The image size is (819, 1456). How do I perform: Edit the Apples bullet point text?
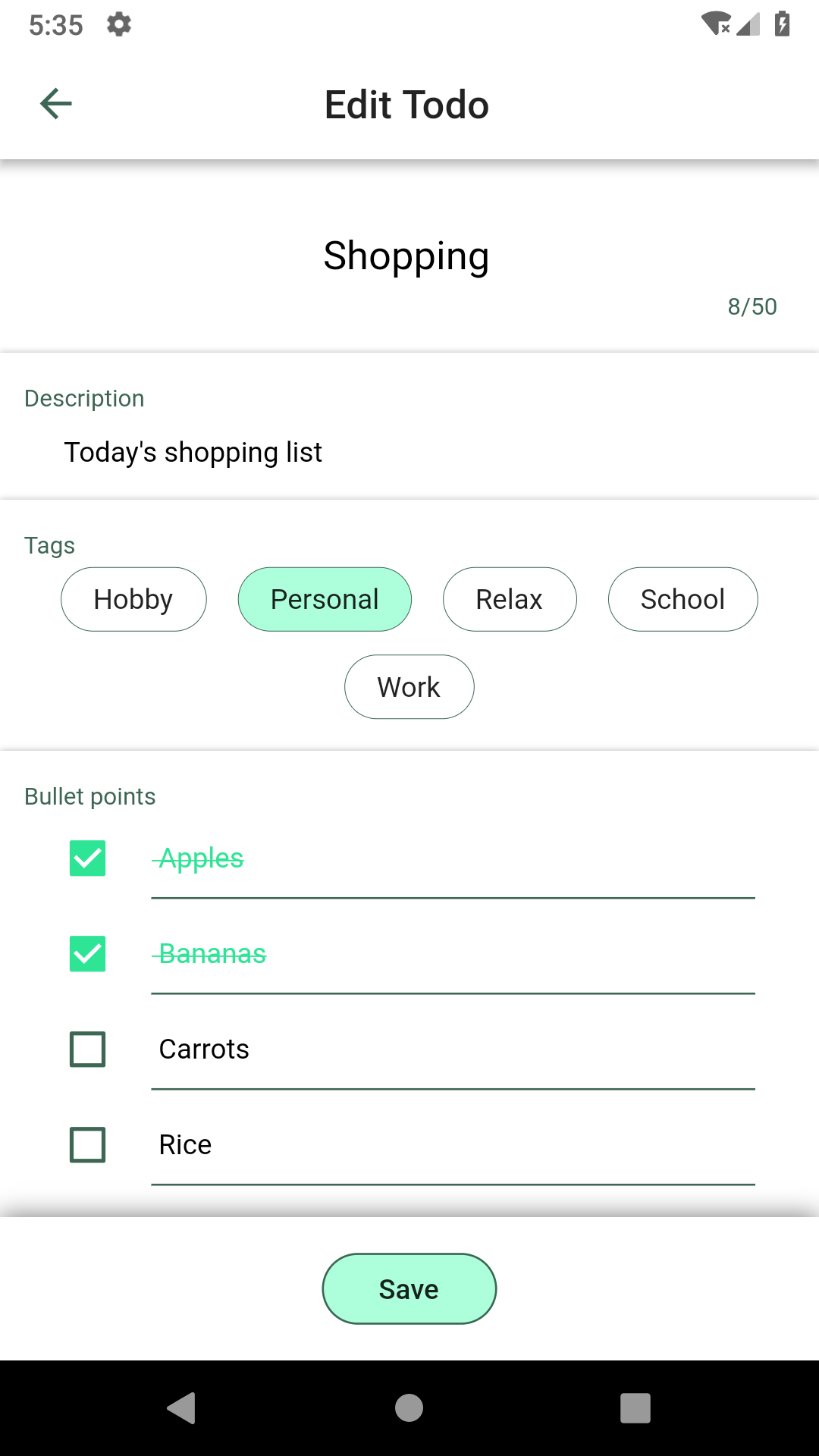452,858
